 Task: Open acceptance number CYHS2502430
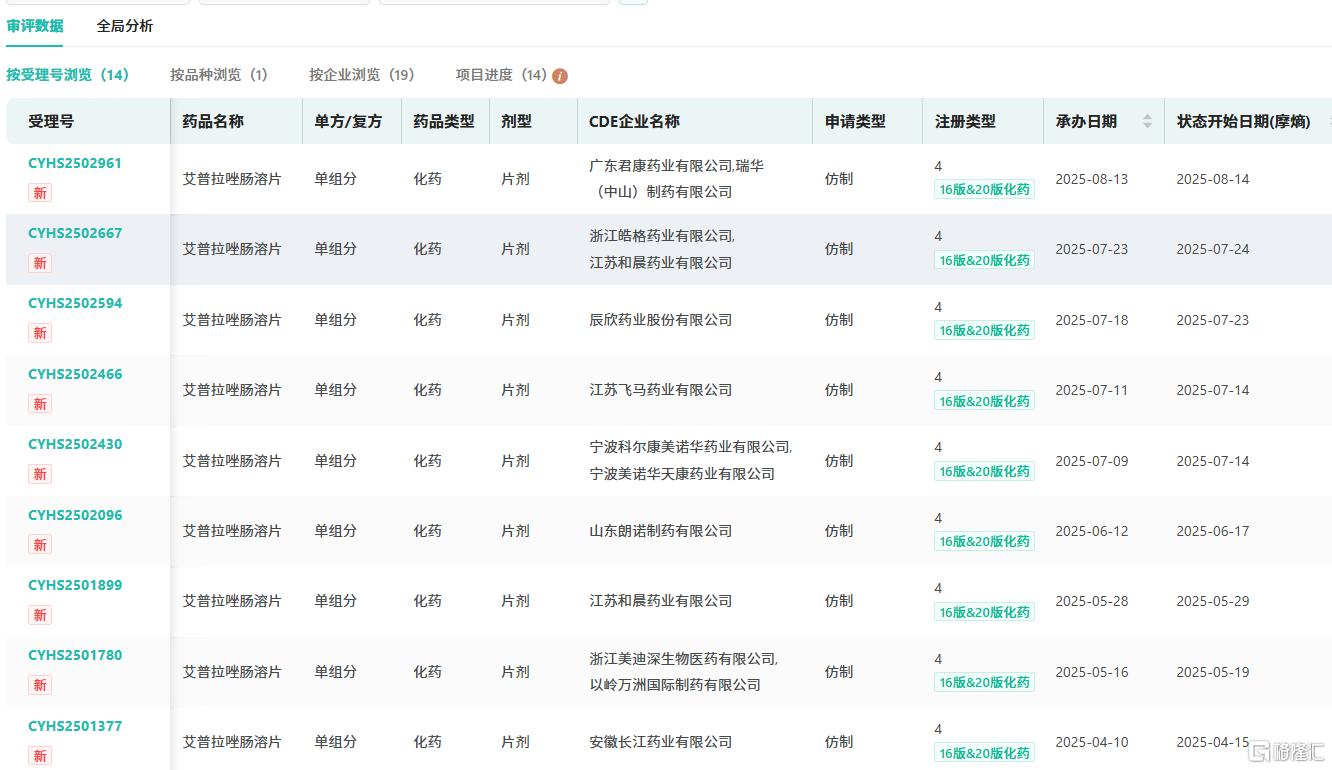(75, 444)
